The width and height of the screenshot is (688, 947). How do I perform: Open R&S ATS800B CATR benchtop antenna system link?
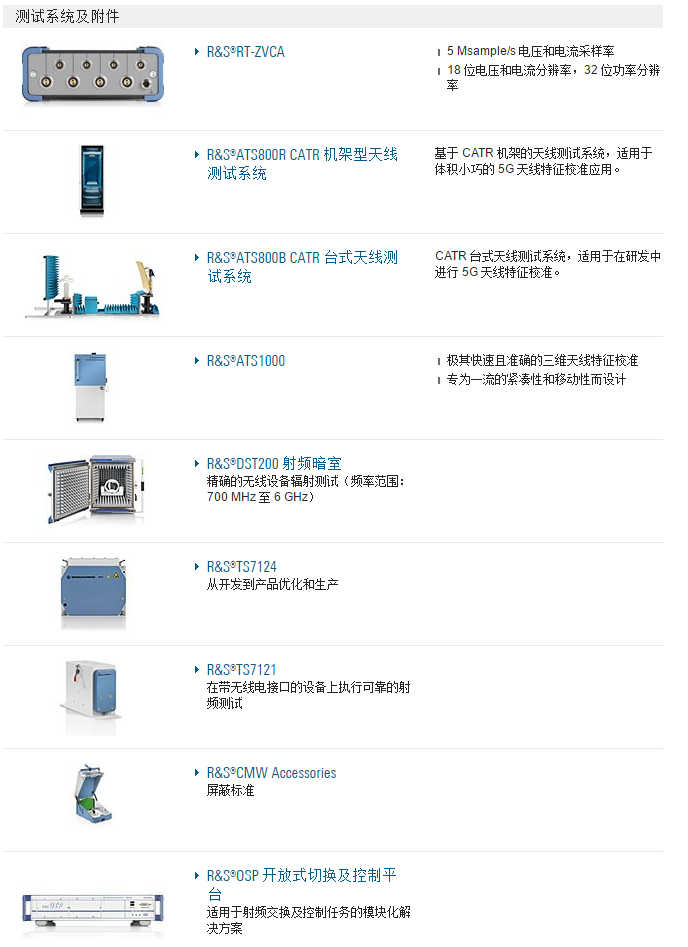click(x=301, y=258)
